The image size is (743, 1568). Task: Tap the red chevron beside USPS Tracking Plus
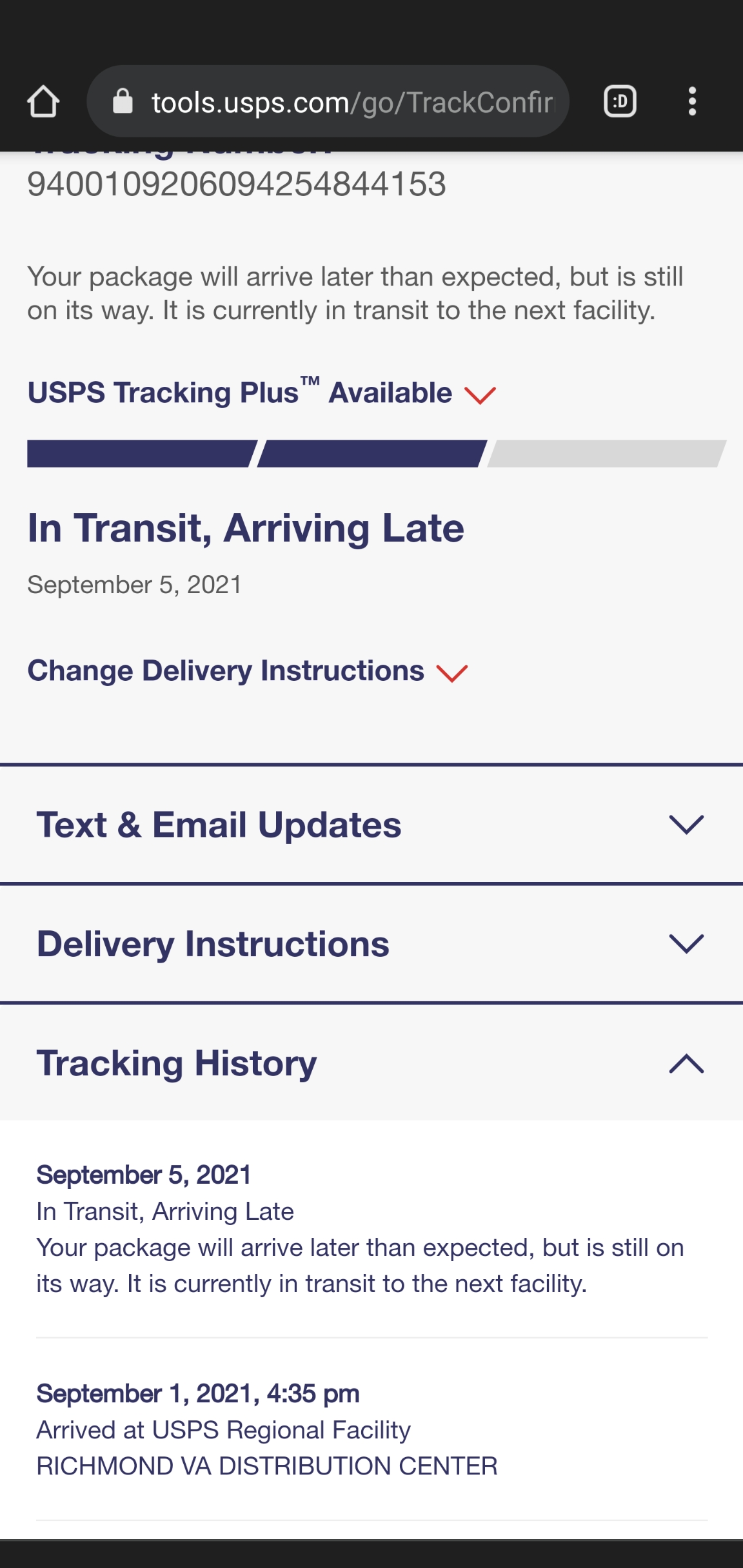[480, 396]
